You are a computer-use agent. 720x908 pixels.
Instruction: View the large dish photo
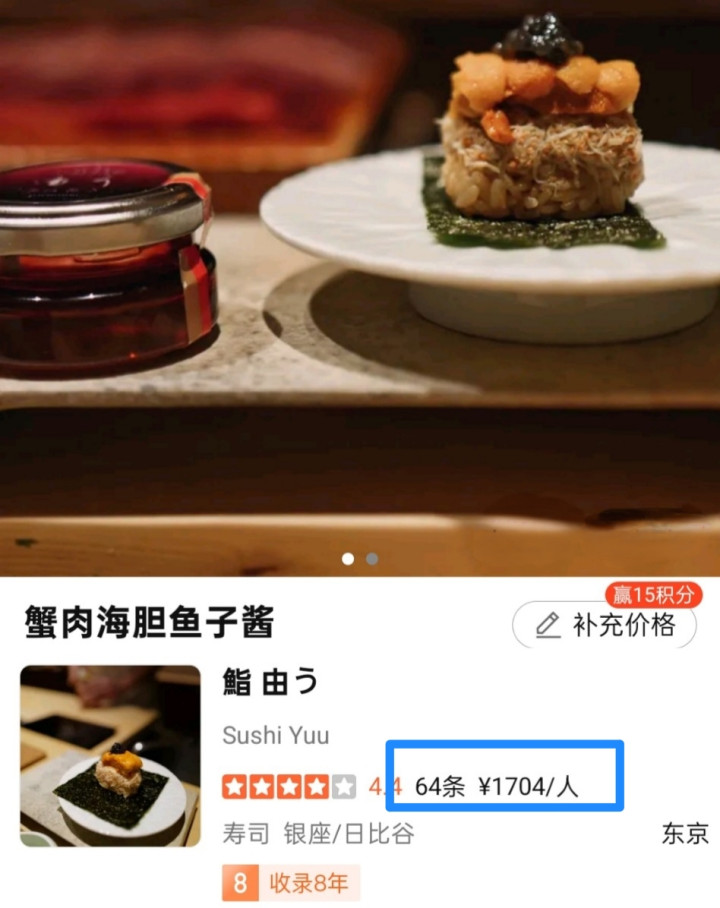[360, 280]
